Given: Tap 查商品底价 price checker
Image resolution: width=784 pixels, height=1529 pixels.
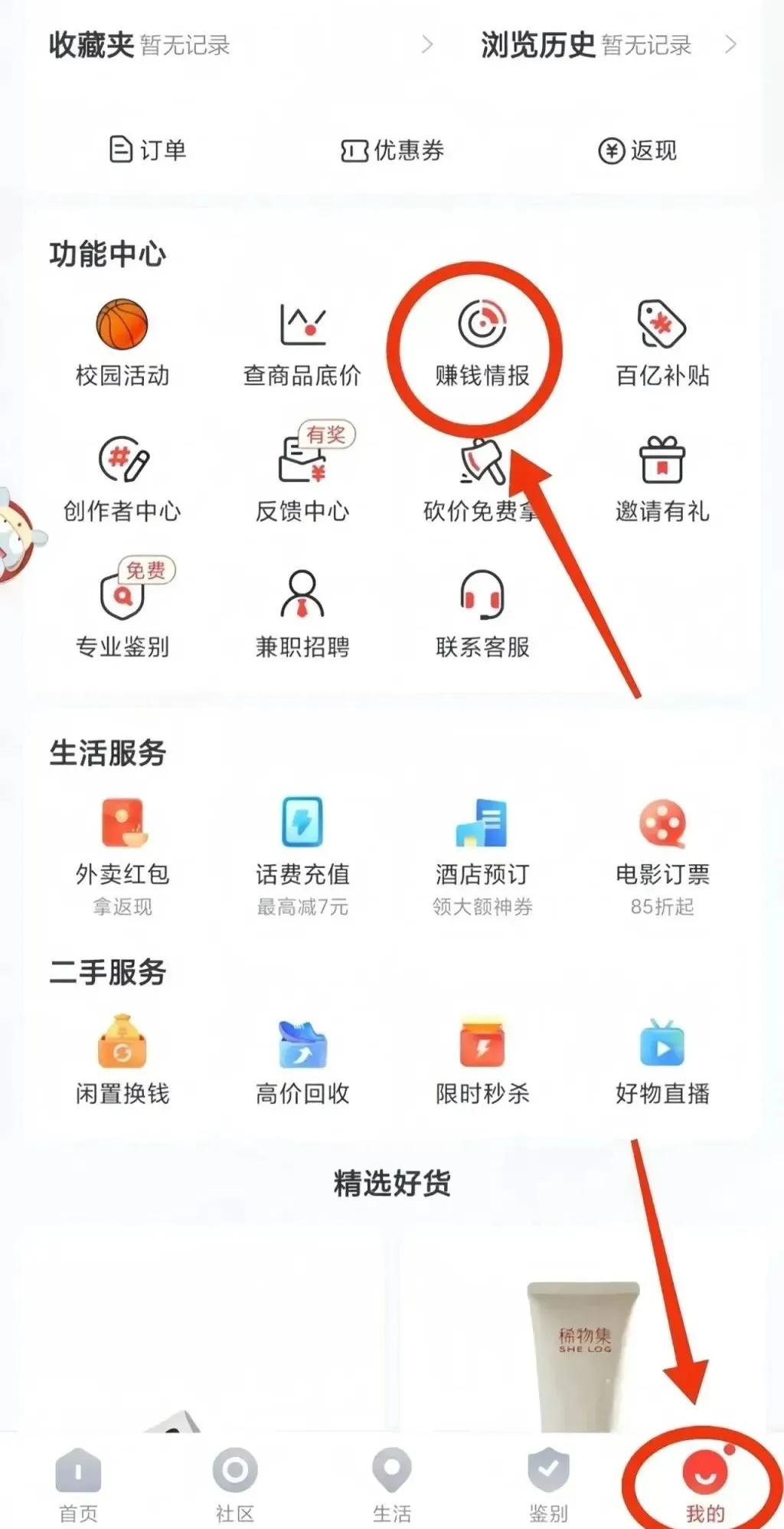Looking at the screenshot, I should (302, 342).
